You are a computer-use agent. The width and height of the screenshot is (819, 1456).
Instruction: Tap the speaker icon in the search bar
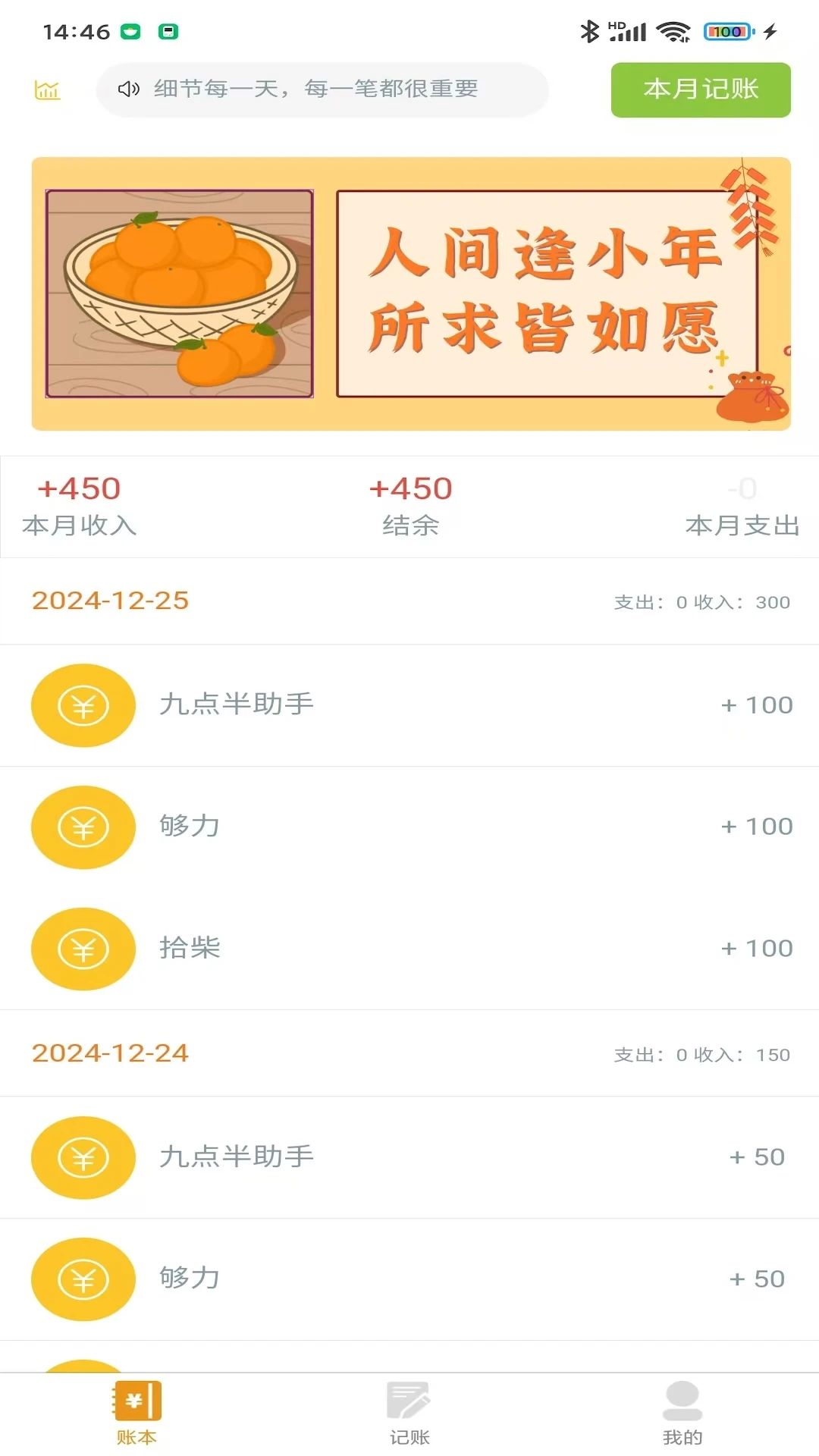pyautogui.click(x=129, y=89)
